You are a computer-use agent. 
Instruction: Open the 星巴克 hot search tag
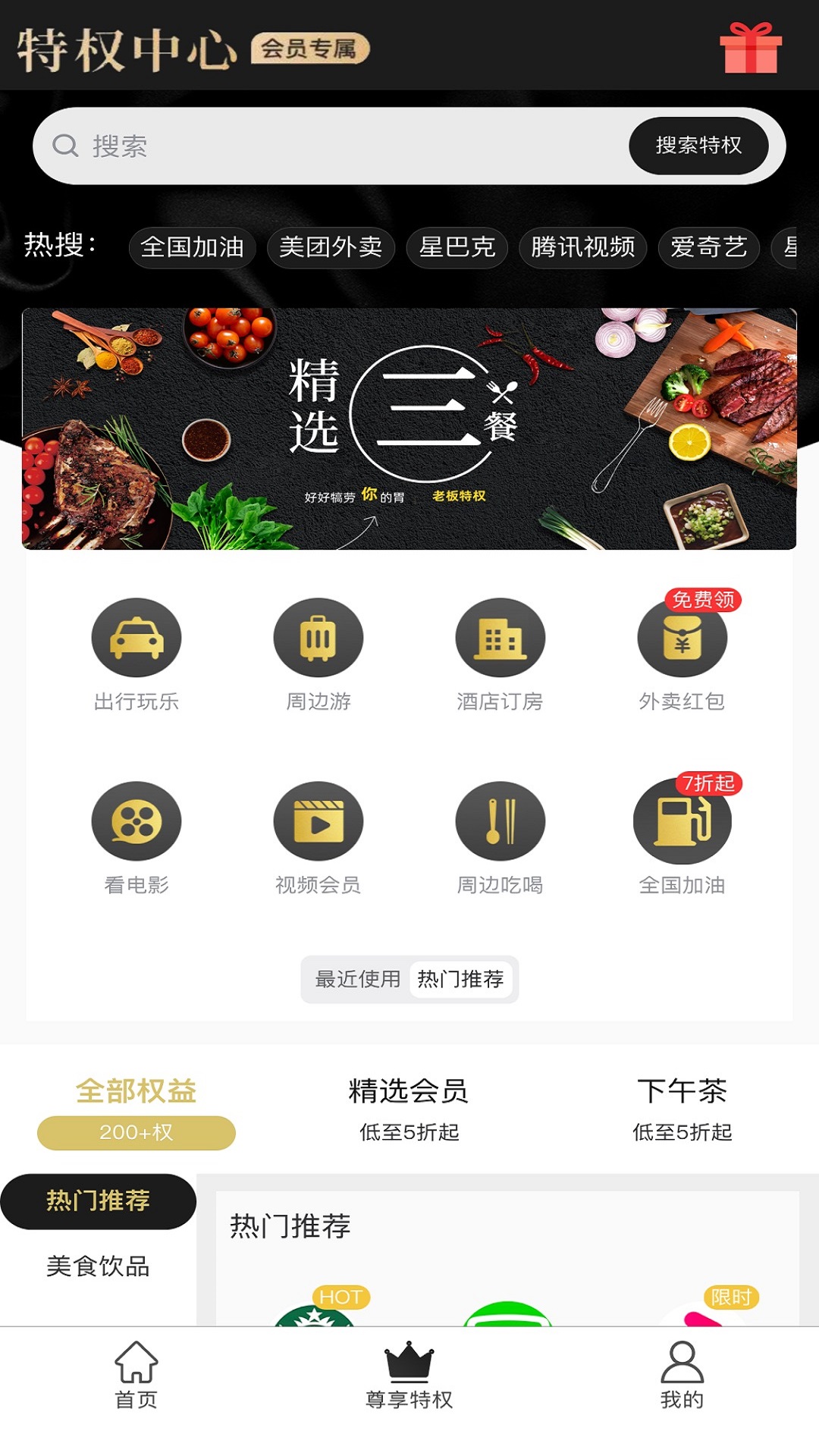[455, 248]
